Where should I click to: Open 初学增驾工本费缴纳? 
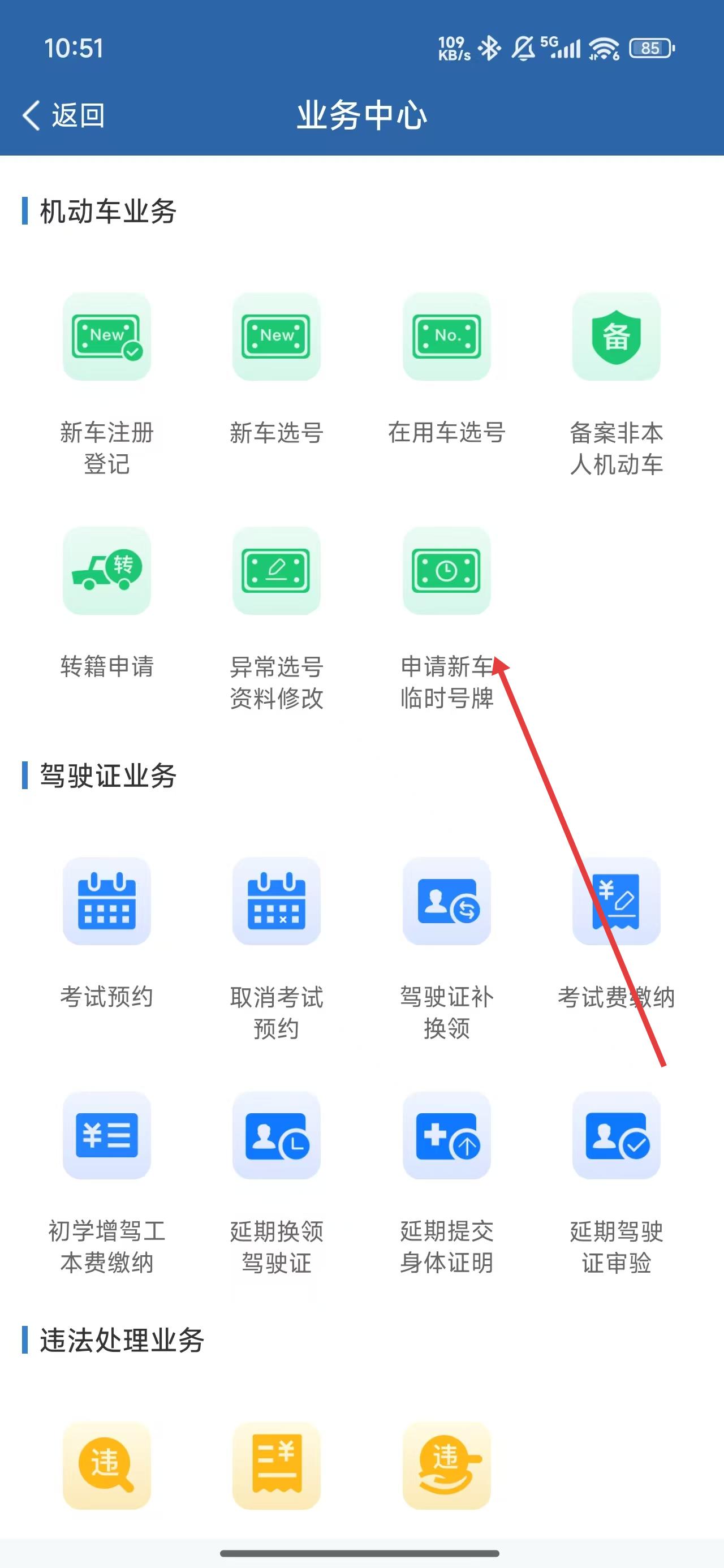[x=106, y=1135]
